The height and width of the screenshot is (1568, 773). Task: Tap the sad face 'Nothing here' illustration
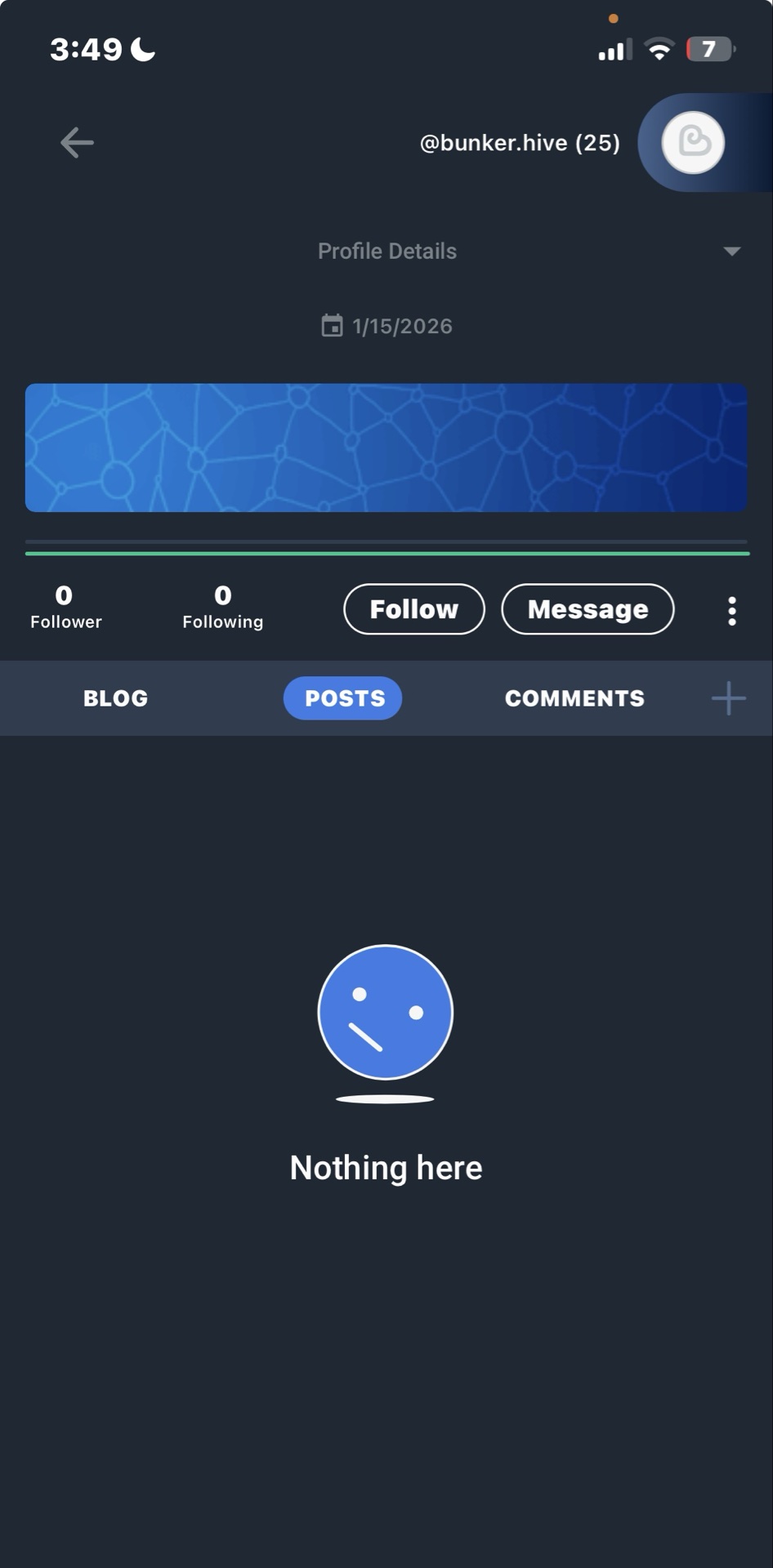pyautogui.click(x=385, y=1013)
